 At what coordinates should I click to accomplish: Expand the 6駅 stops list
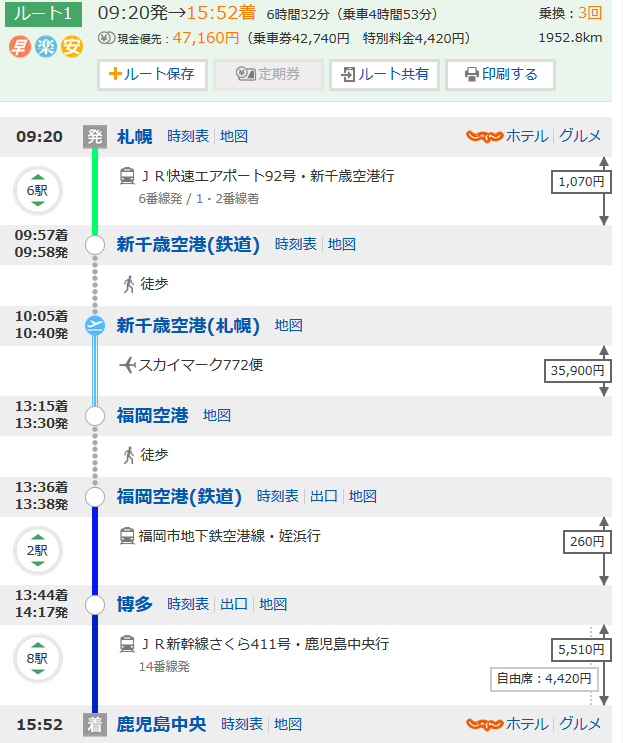(x=37, y=190)
